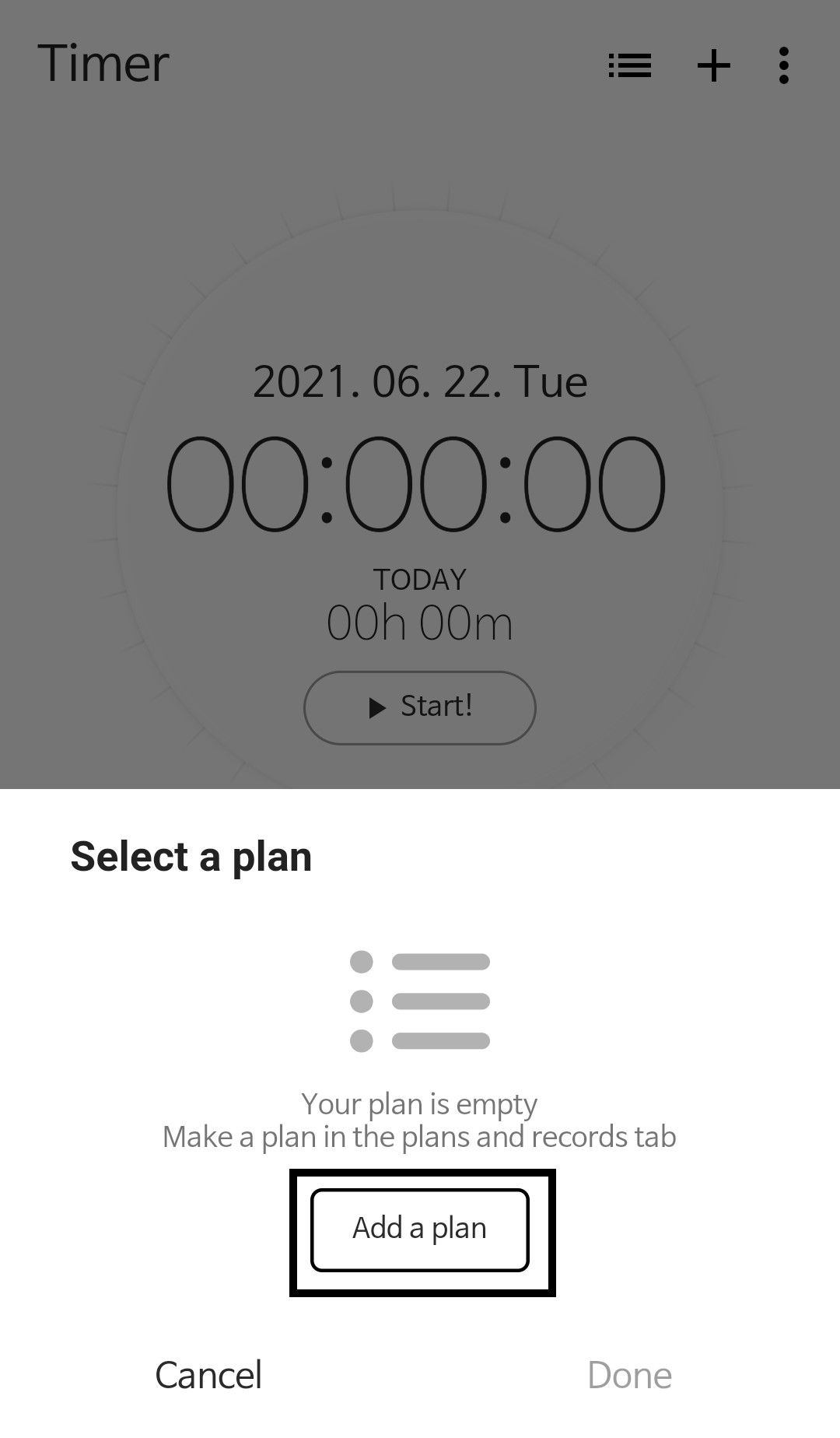Tap the play triangle inside Start button
The image size is (840, 1438).
pyautogui.click(x=377, y=707)
